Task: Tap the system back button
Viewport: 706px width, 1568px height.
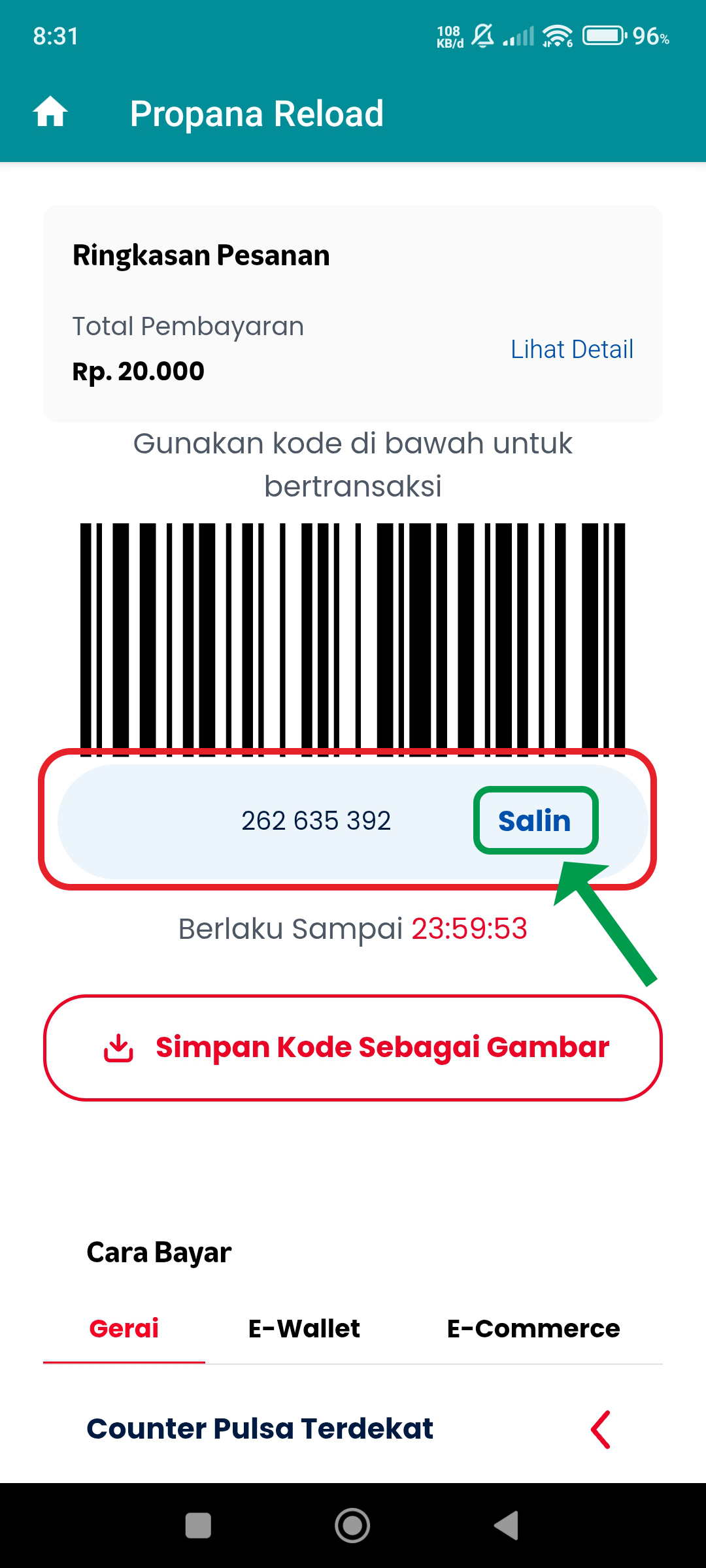Action: pos(507,1526)
